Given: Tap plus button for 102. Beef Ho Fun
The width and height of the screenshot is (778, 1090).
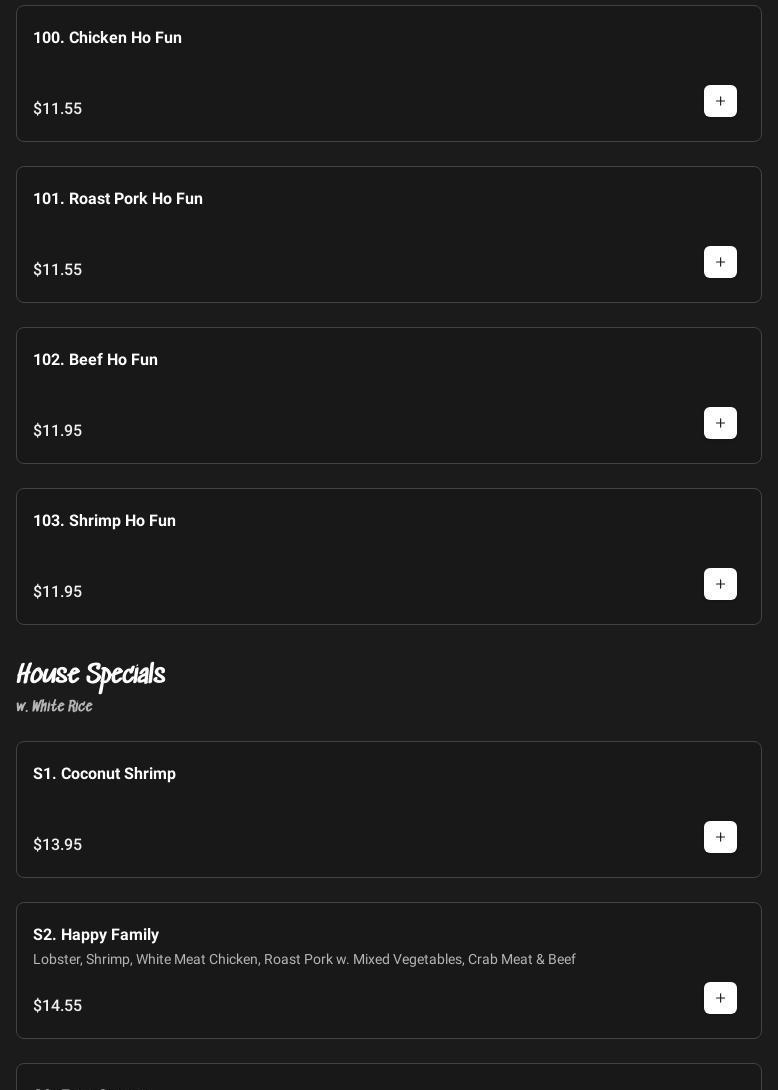Looking at the screenshot, I should pos(720,423).
